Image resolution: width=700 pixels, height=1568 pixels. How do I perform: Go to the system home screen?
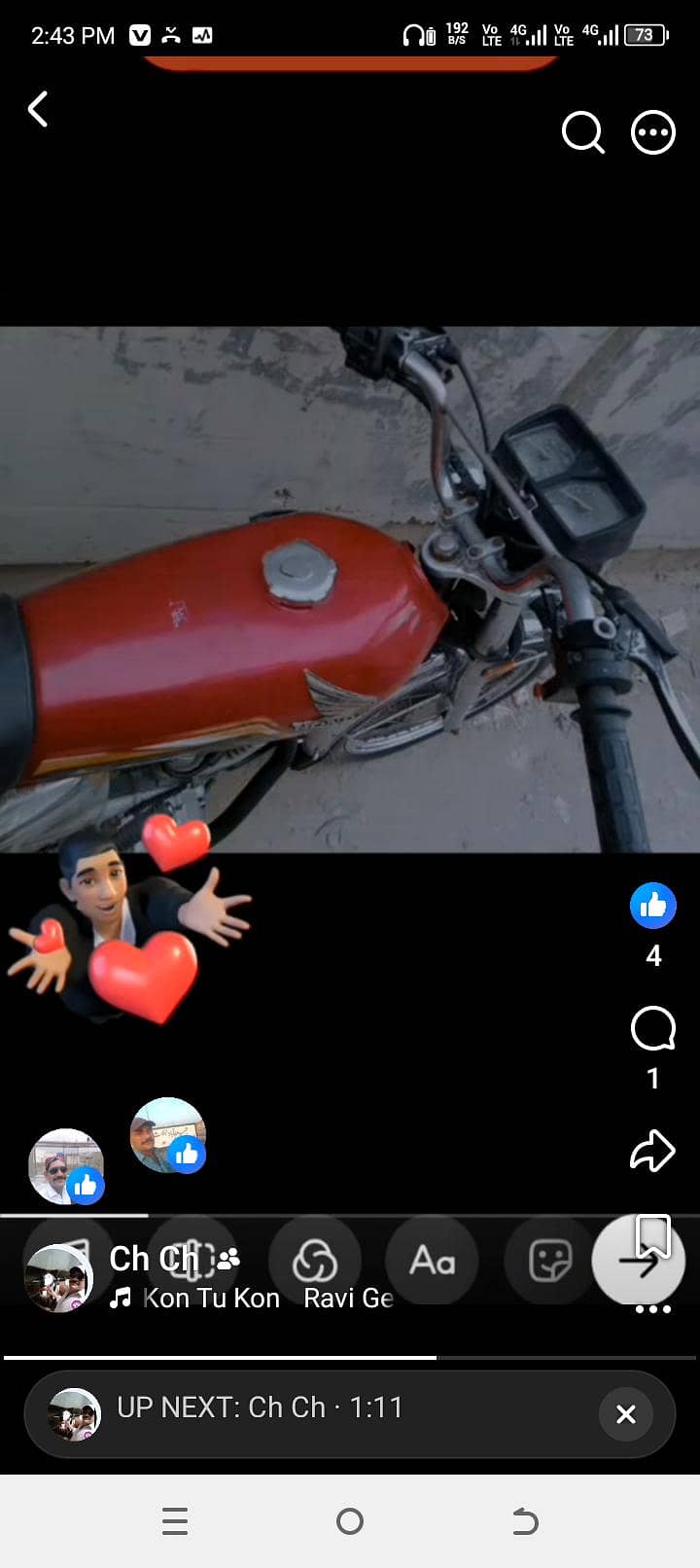point(350,1521)
